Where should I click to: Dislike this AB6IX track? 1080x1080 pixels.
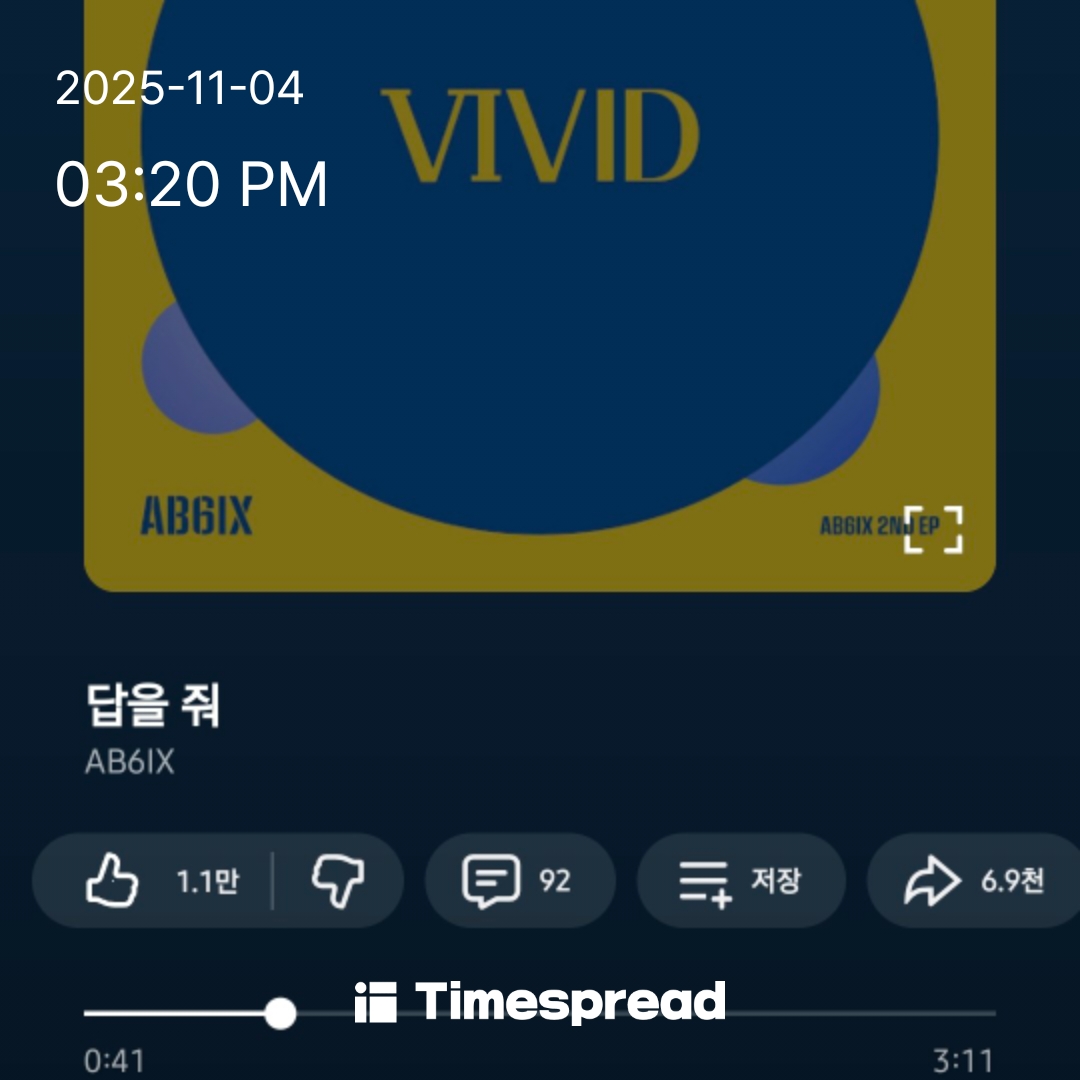point(338,881)
